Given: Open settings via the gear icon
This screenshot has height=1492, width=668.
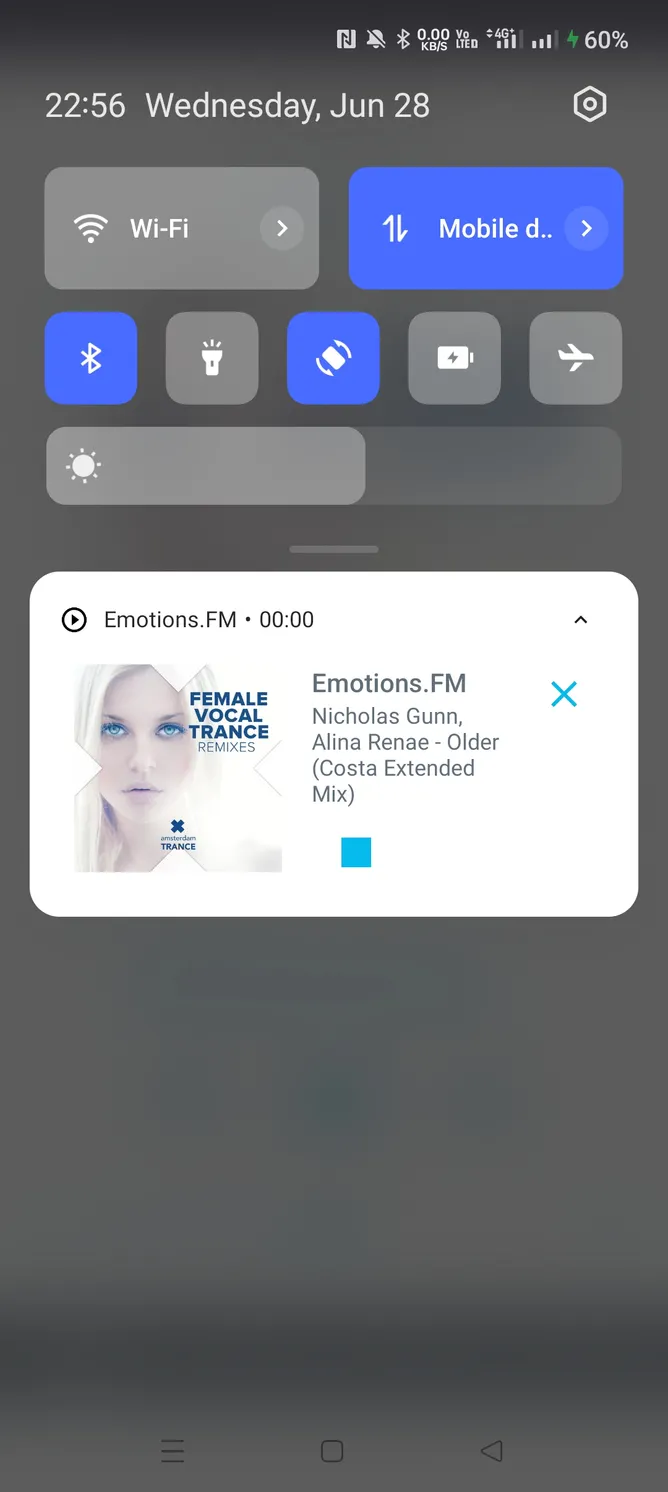Looking at the screenshot, I should [590, 104].
